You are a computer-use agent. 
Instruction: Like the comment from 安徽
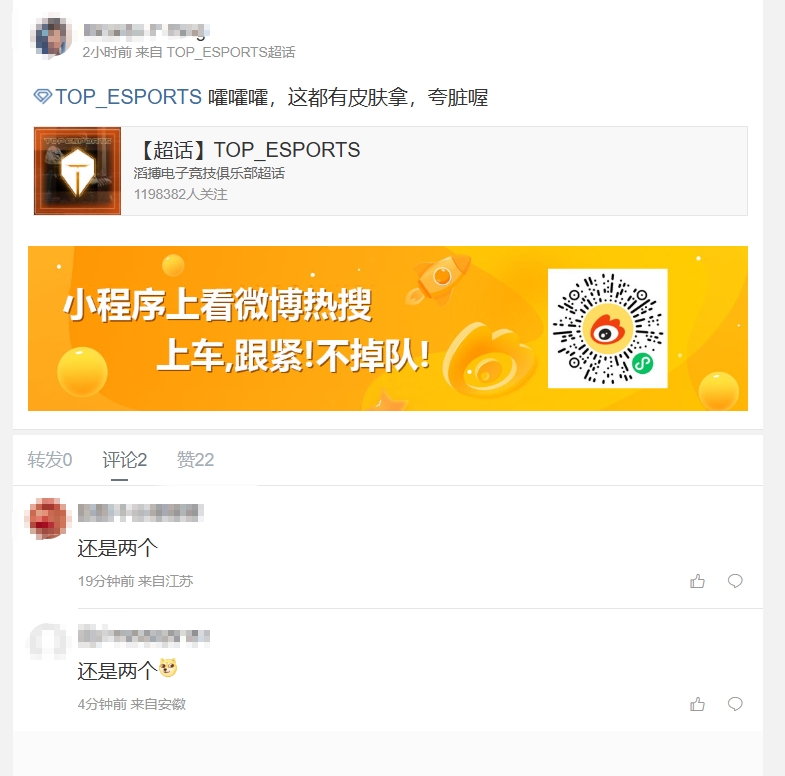click(697, 704)
